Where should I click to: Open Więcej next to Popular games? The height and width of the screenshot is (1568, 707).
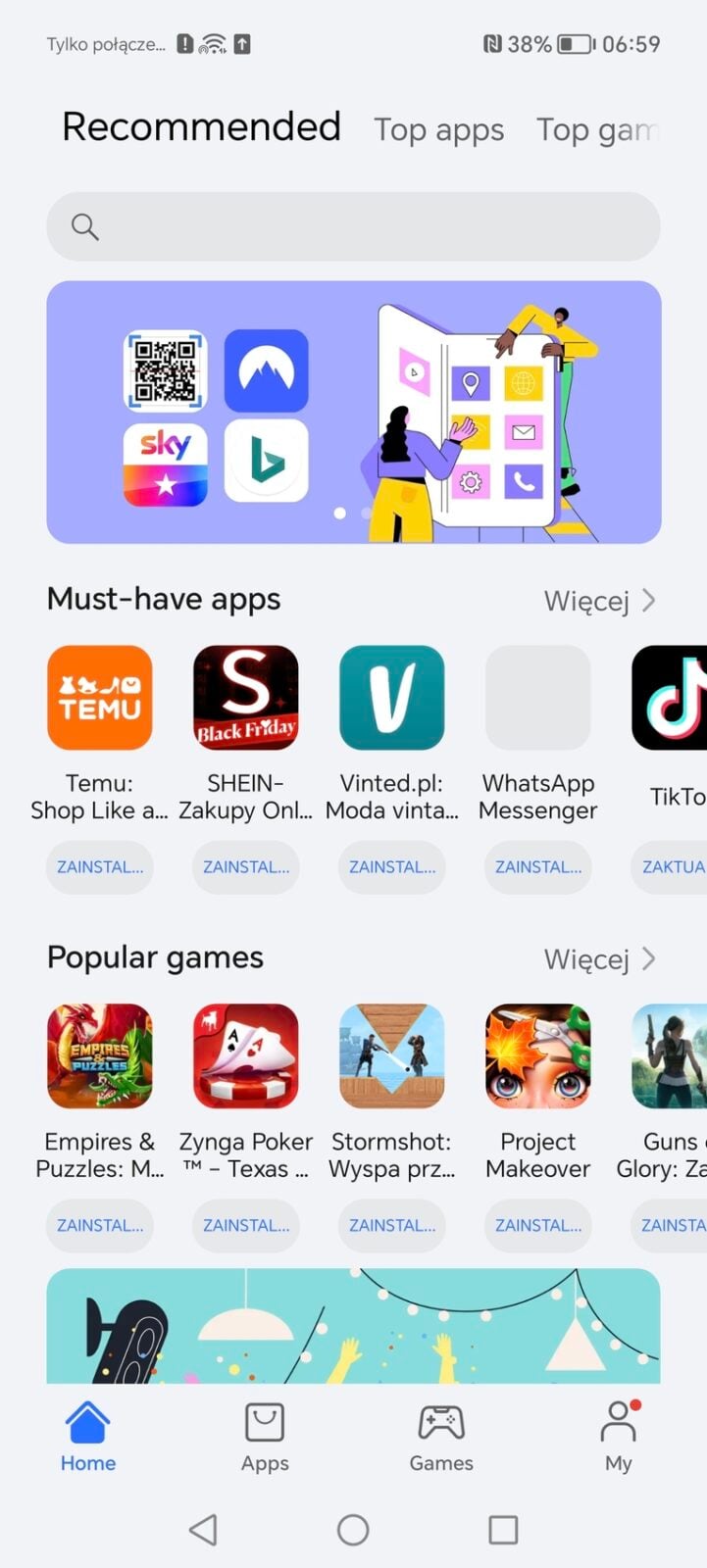tap(599, 958)
